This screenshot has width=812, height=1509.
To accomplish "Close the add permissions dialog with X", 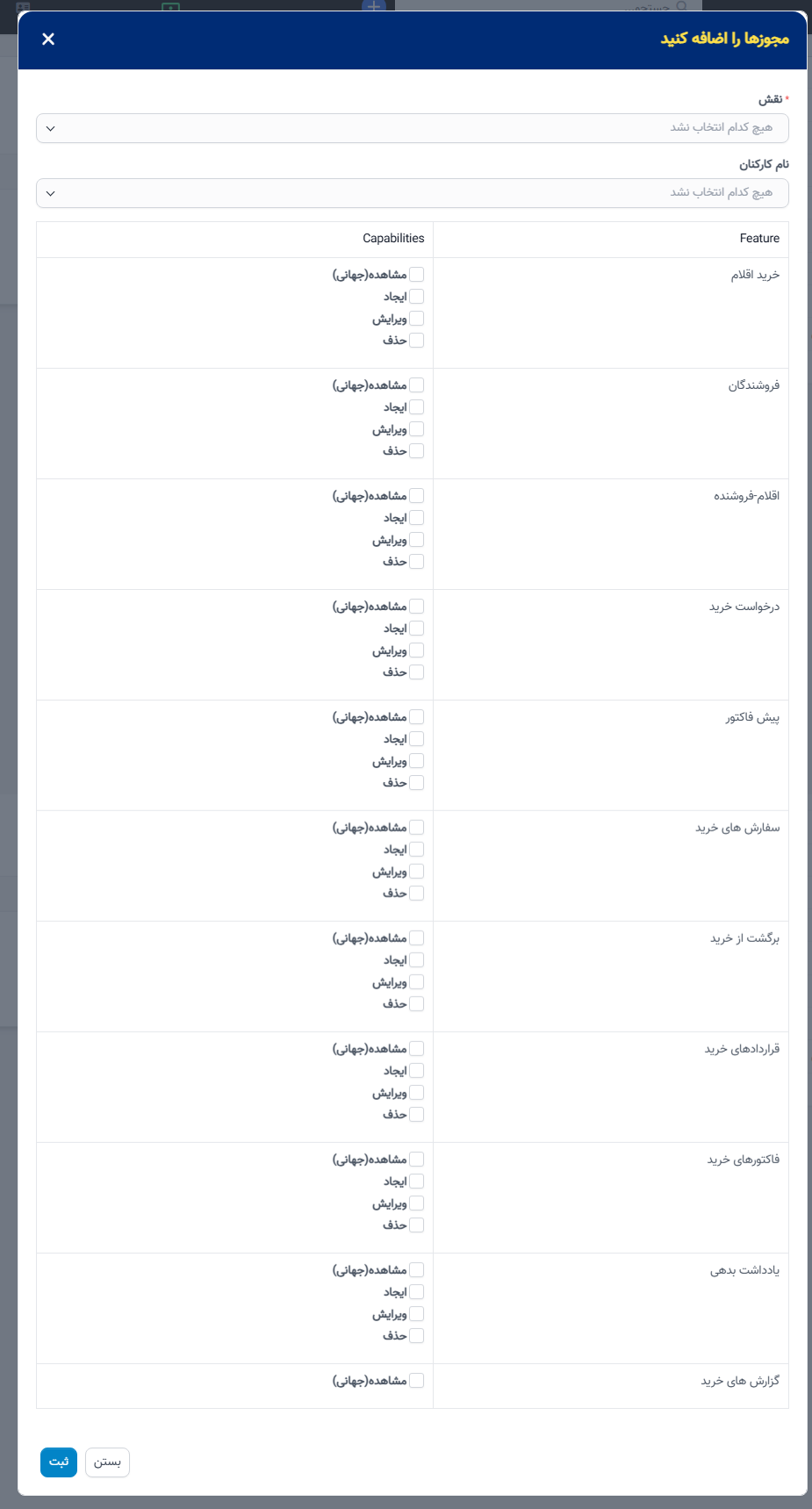I will click(x=48, y=39).
